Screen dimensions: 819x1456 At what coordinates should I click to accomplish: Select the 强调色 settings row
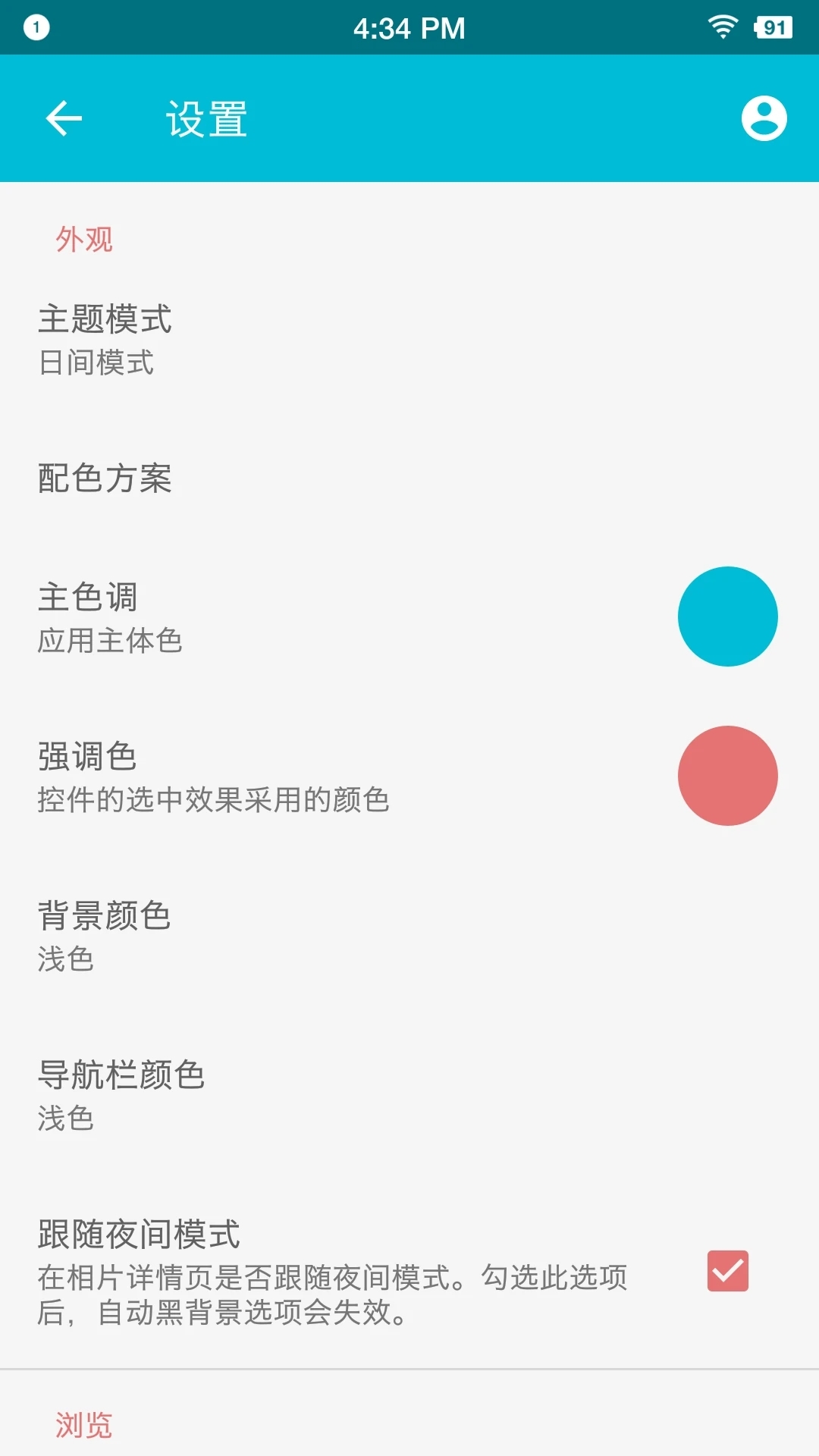(303, 775)
